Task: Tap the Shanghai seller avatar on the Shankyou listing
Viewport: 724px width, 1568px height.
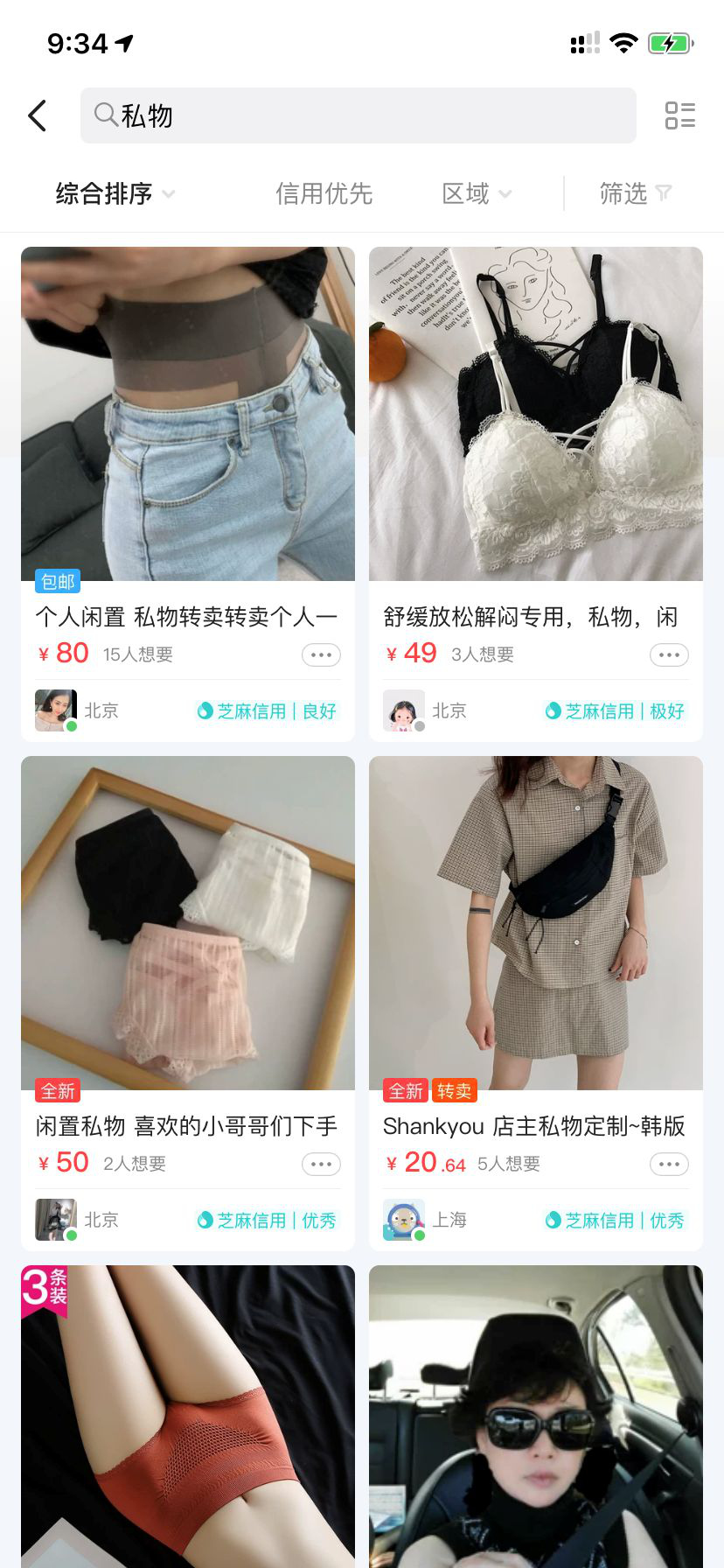Action: coord(403,1219)
